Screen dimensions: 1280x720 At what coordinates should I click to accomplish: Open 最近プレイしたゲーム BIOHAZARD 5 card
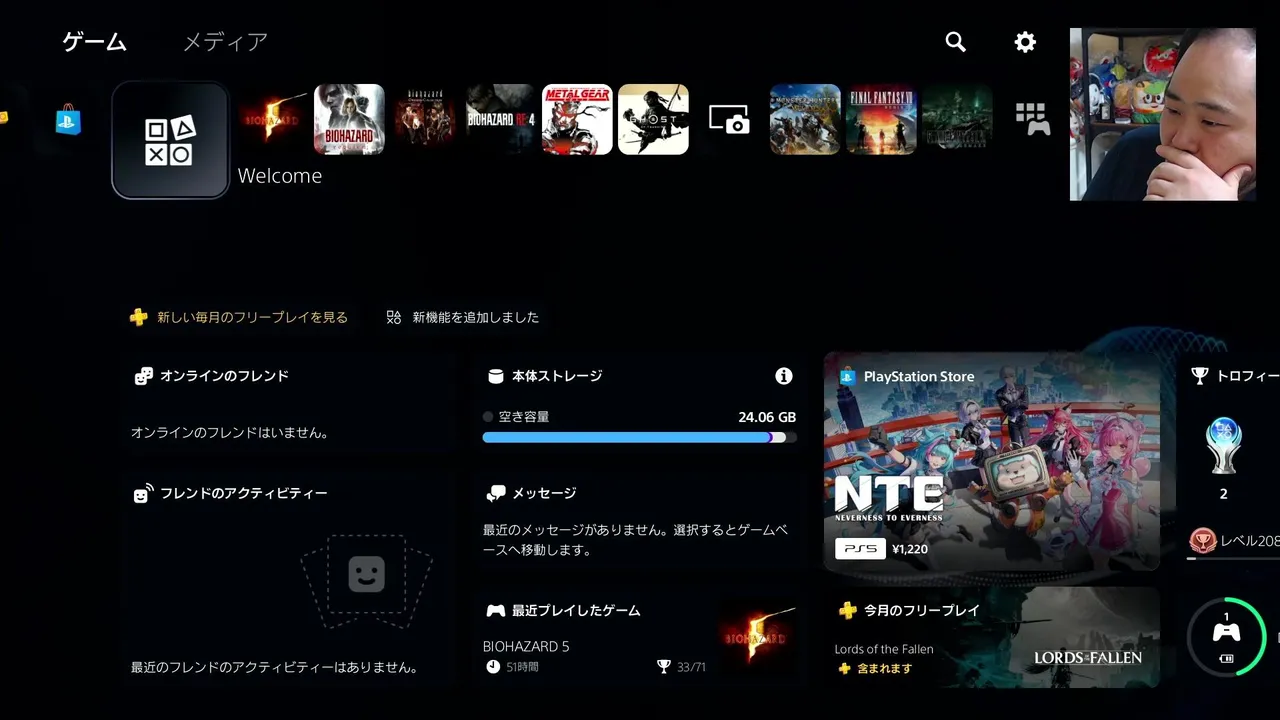[638, 637]
